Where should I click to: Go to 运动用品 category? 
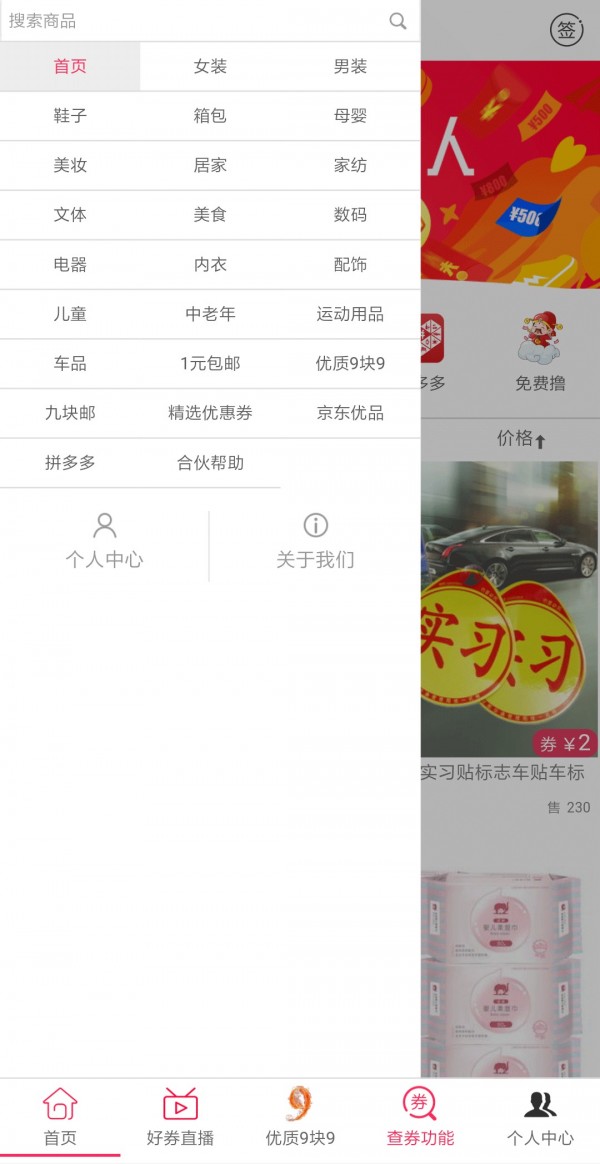pyautogui.click(x=350, y=314)
